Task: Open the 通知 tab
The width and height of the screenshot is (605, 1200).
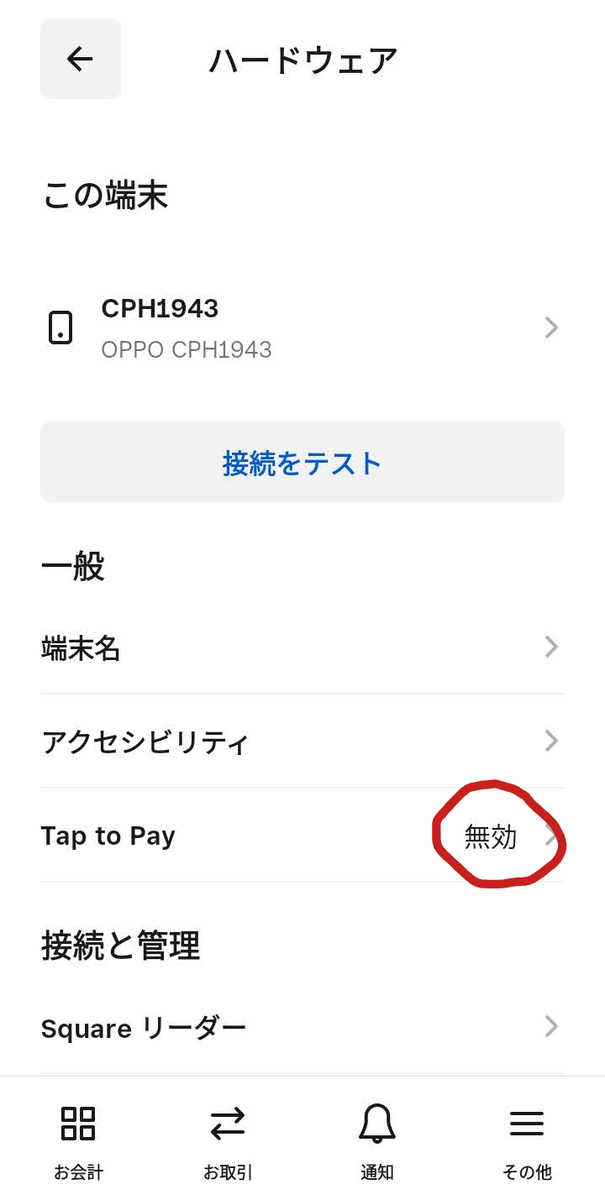Action: pyautogui.click(x=377, y=1141)
